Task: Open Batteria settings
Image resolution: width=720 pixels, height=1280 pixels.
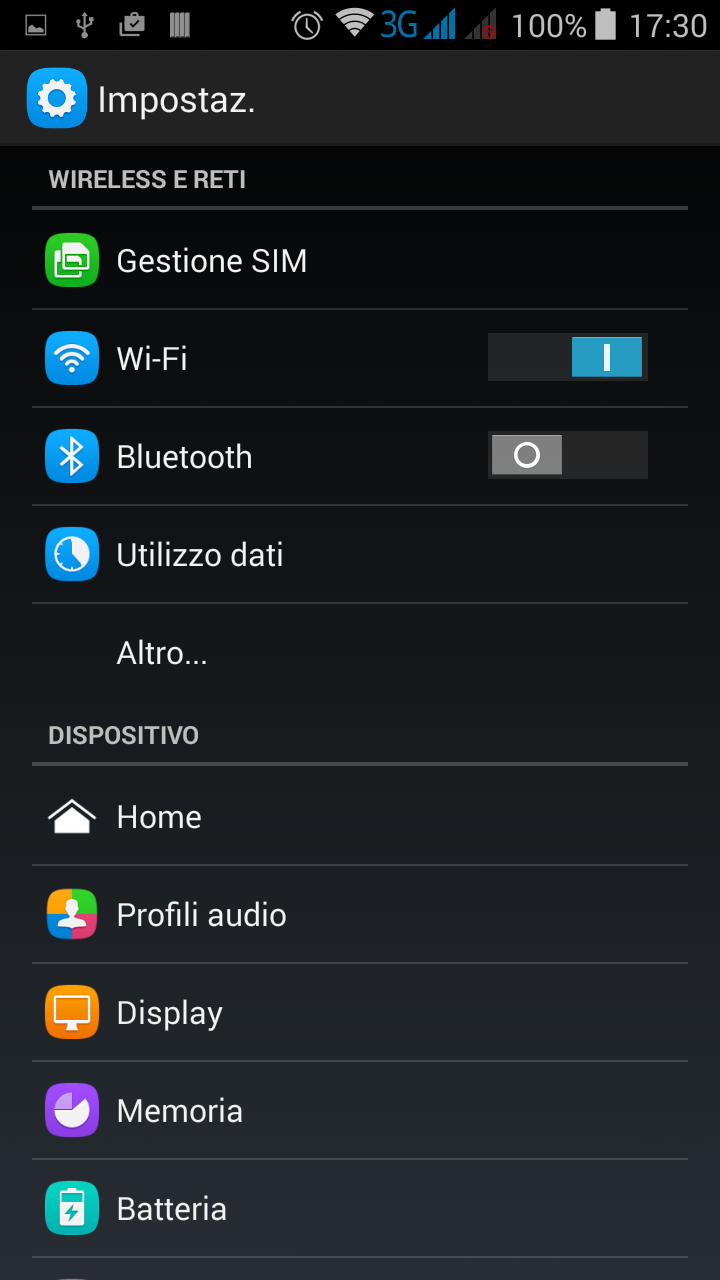Action: pyautogui.click(x=360, y=1209)
